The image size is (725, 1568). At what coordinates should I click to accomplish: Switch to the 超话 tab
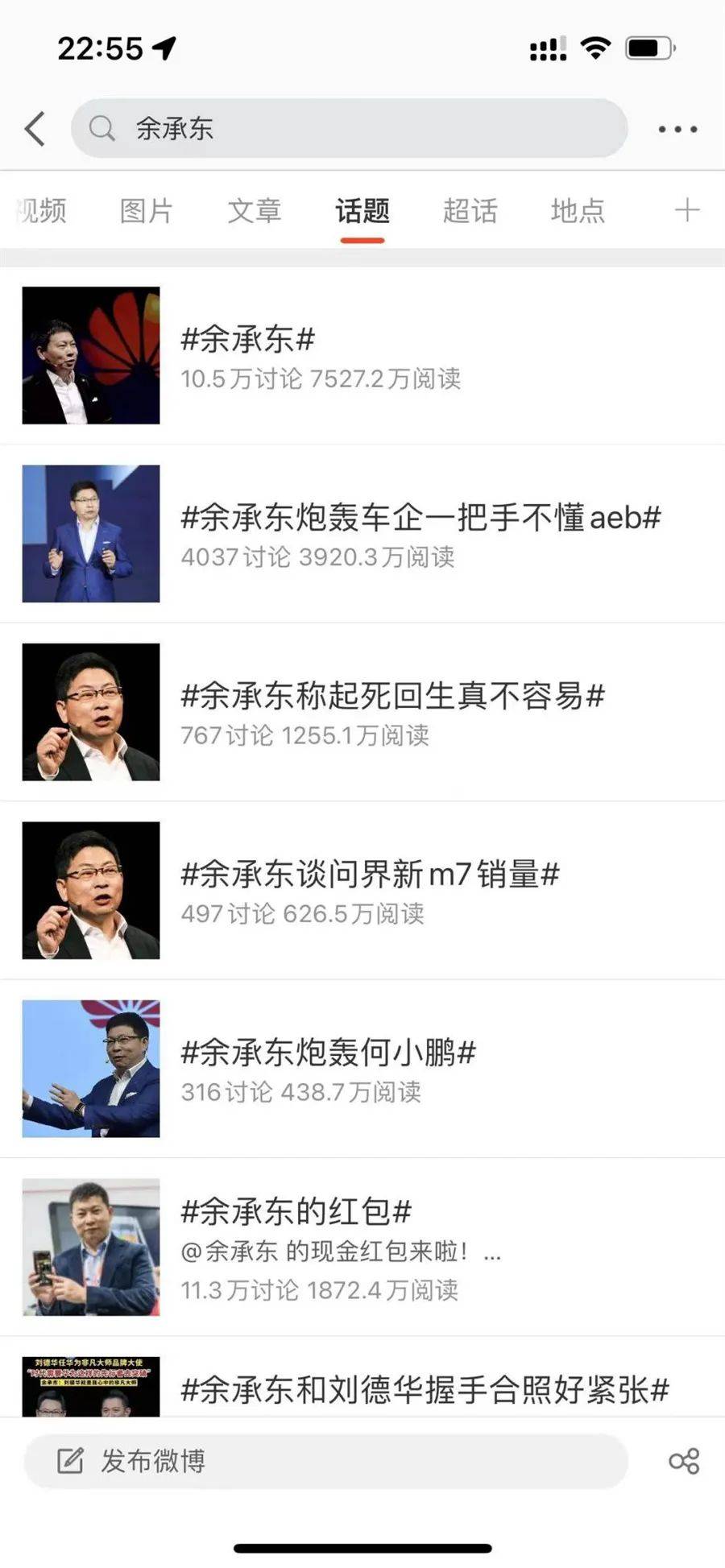470,211
